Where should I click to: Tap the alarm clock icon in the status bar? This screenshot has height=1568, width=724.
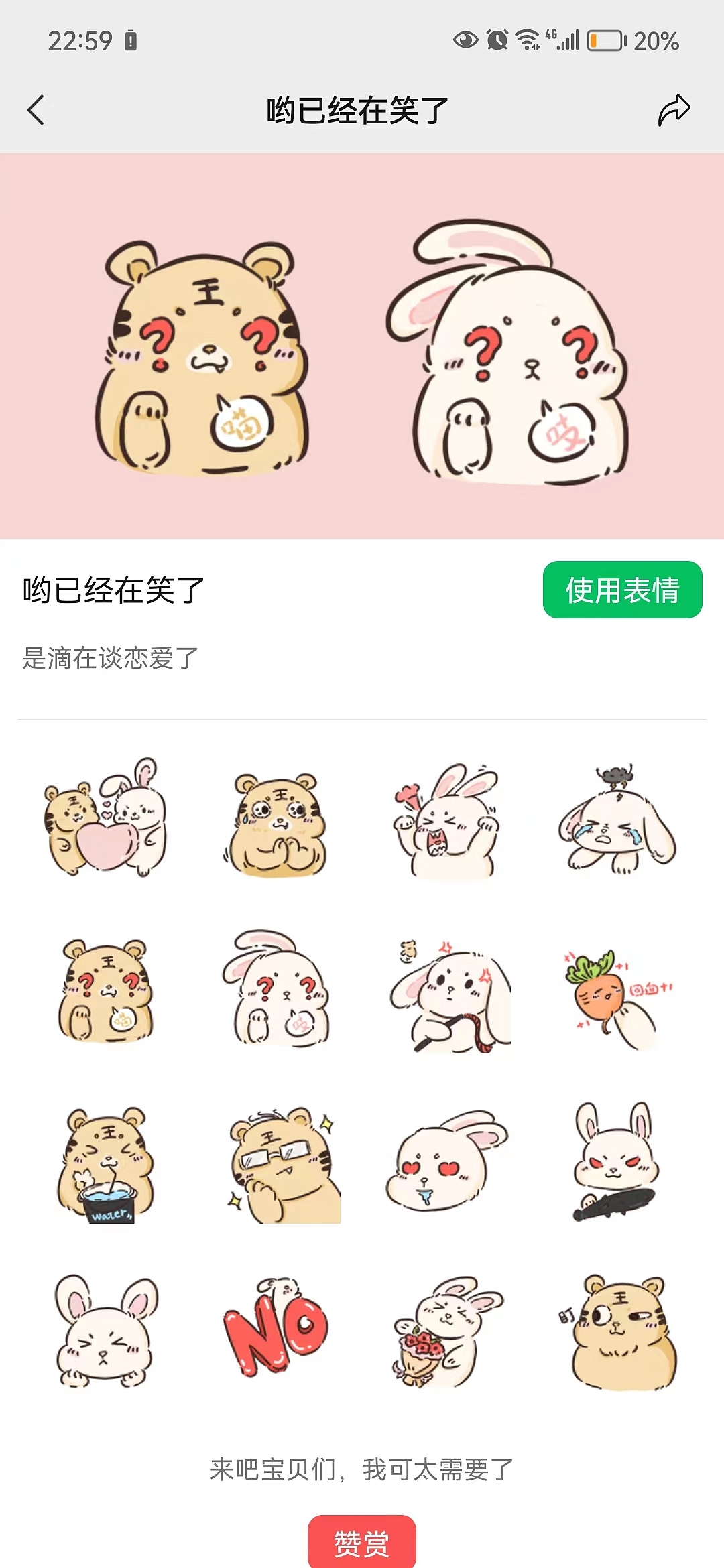click(x=496, y=42)
